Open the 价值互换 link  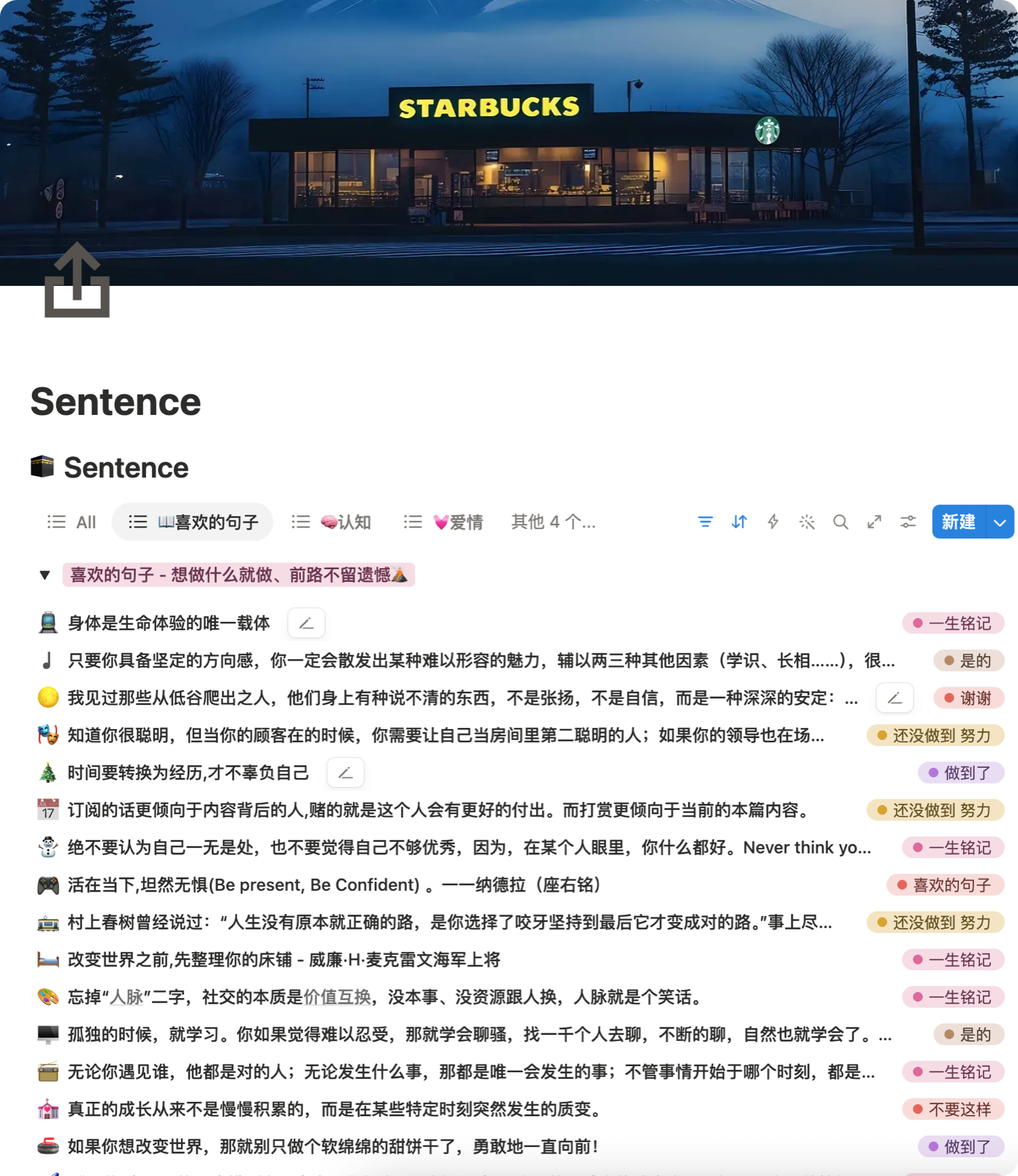[337, 997]
